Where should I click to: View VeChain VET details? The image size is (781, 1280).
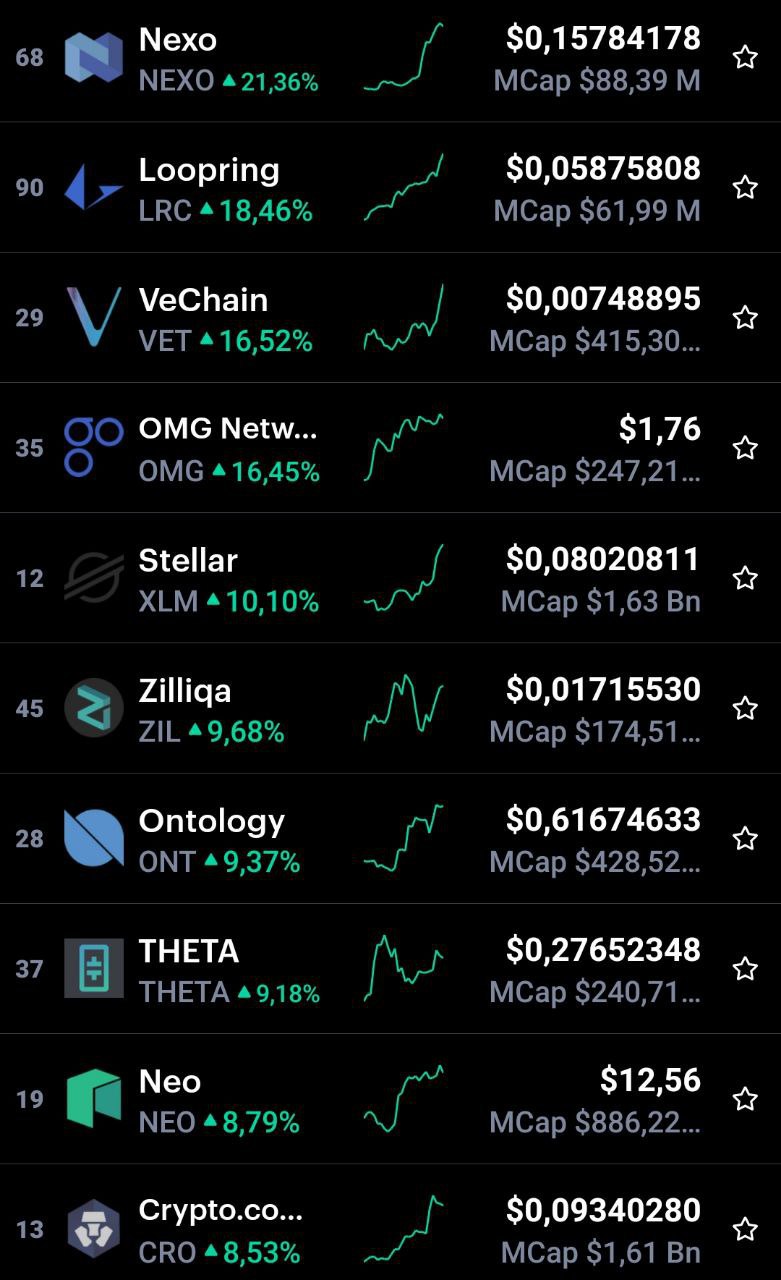390,318
